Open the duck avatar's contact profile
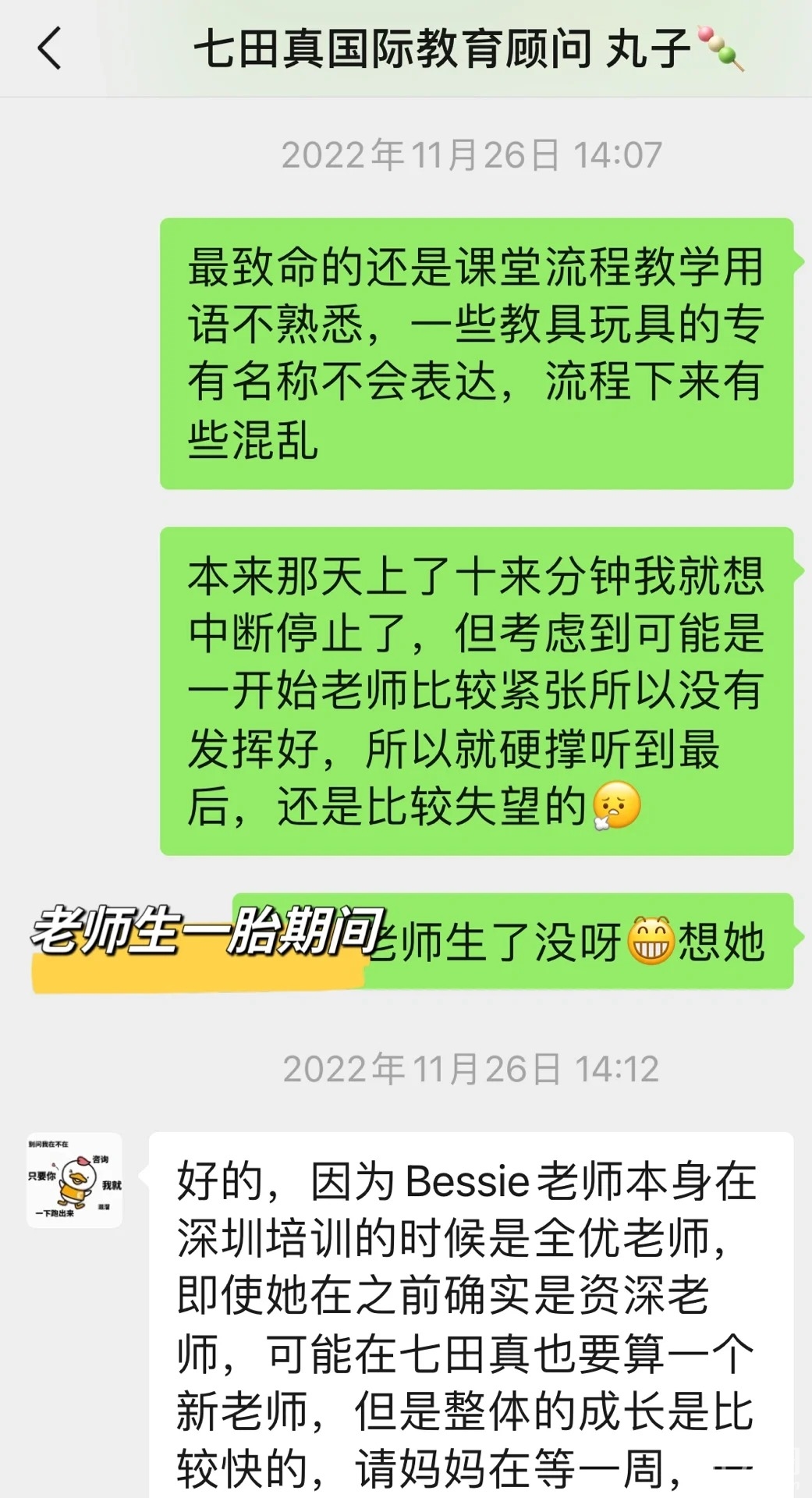Viewport: 812px width, 1498px height. click(74, 1180)
